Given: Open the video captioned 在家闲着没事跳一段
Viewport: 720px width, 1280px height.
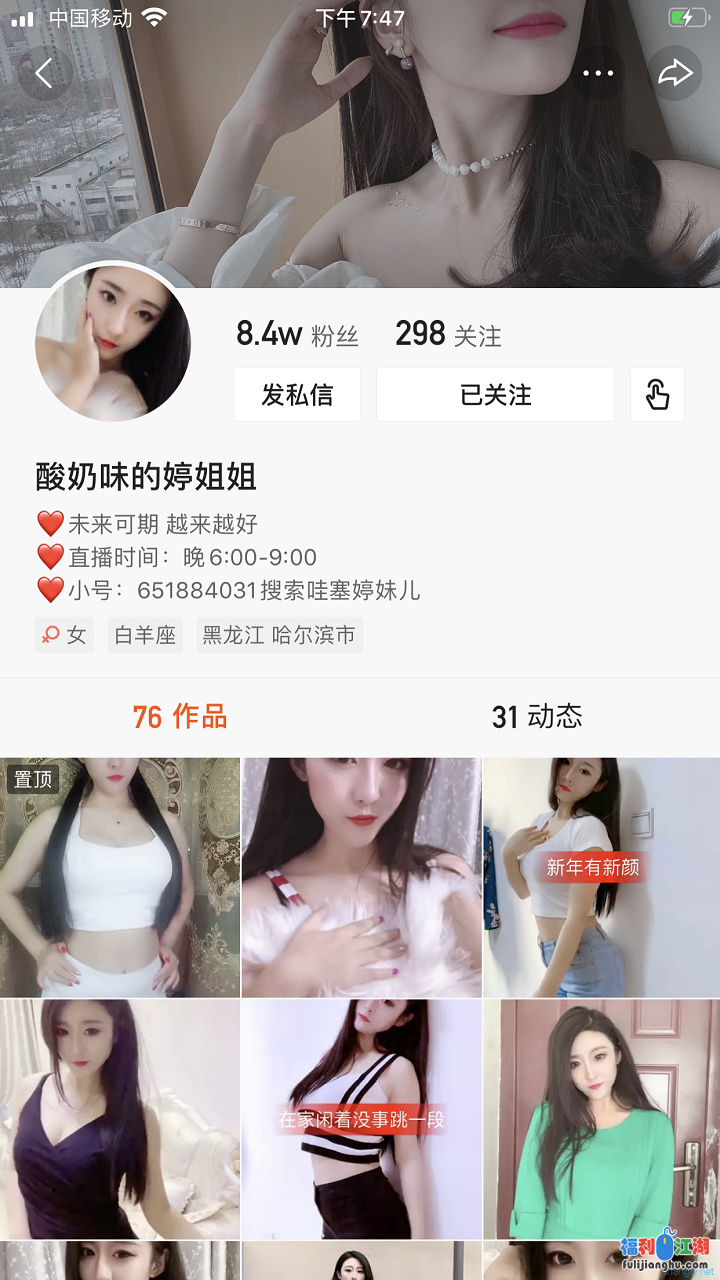Looking at the screenshot, I should click(x=361, y=1119).
